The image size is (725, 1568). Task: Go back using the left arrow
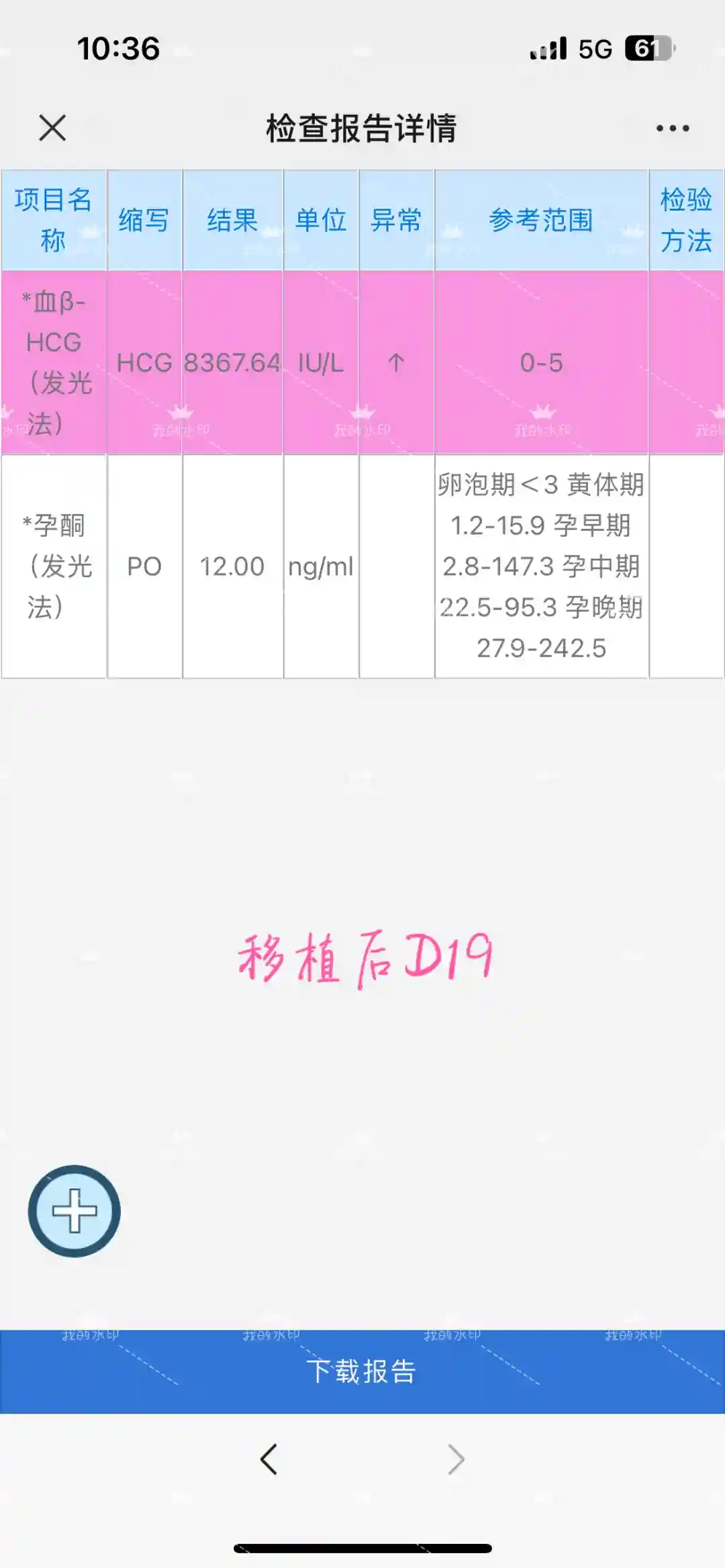[x=269, y=1459]
